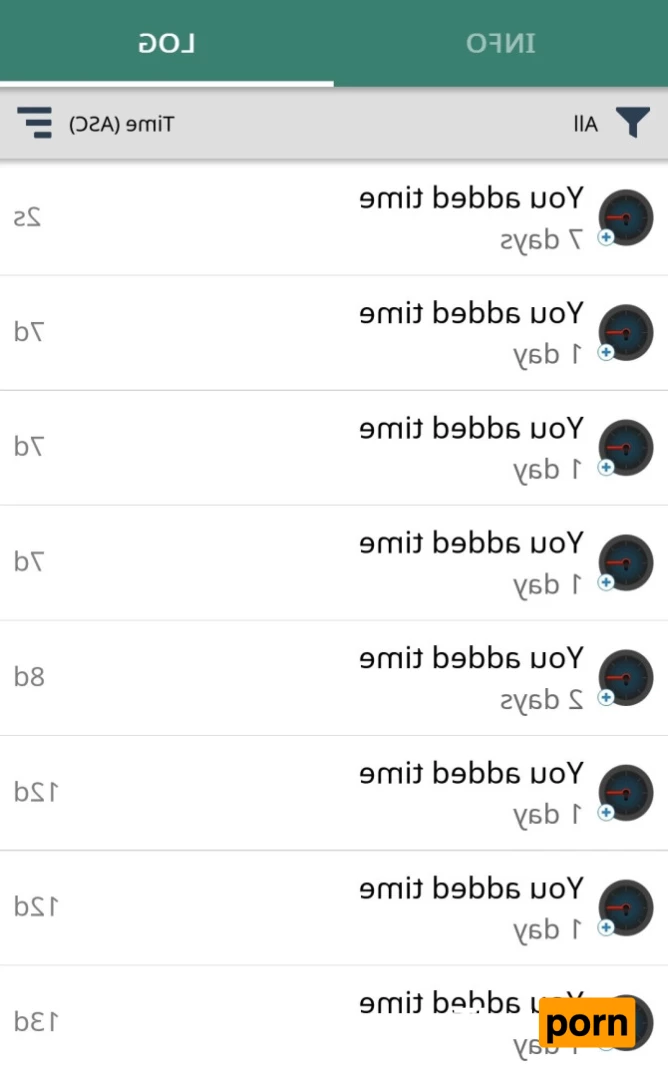Change the Time (ASC) sort order
Image resolution: width=668 pixels, height=1077 pixels.
[x=36, y=124]
